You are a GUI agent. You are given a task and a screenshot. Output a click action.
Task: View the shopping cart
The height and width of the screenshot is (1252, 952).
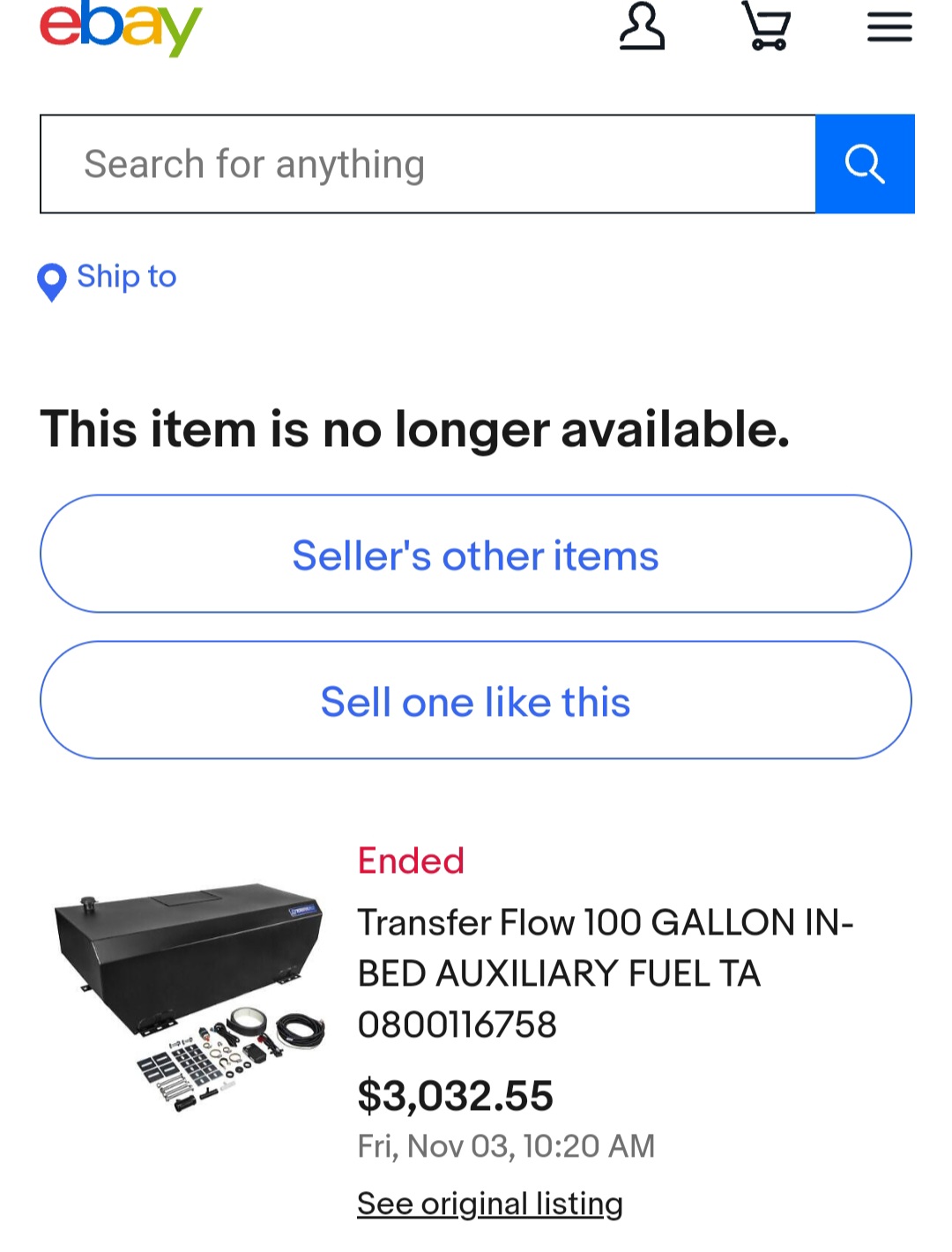point(766,26)
